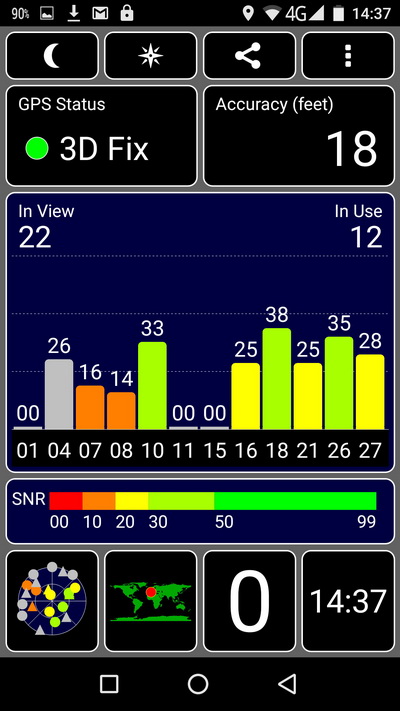Open the compass star button
The width and height of the screenshot is (400, 711).
pyautogui.click(x=151, y=56)
